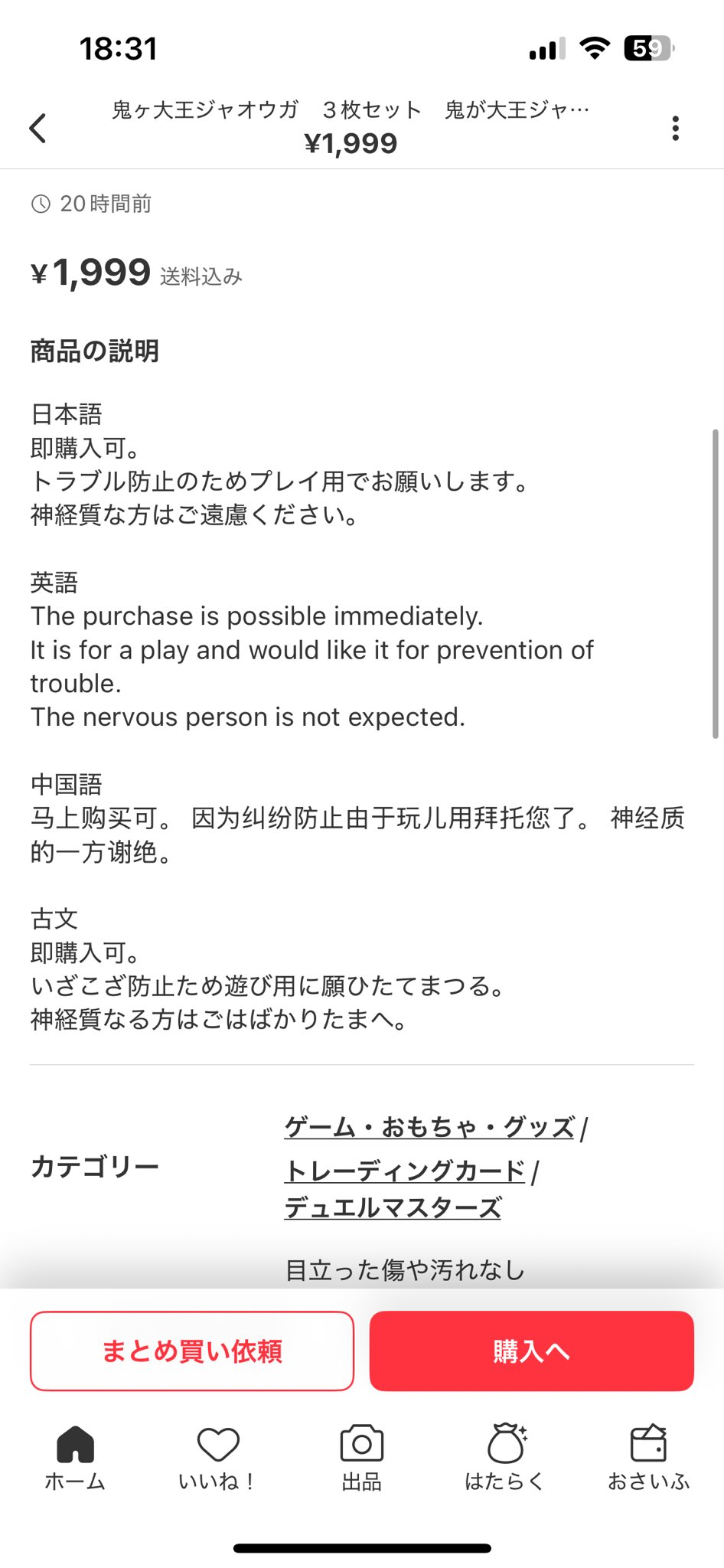Image resolution: width=724 pixels, height=1568 pixels.
Task: Open the 出品 camera tab
Action: (361, 1457)
